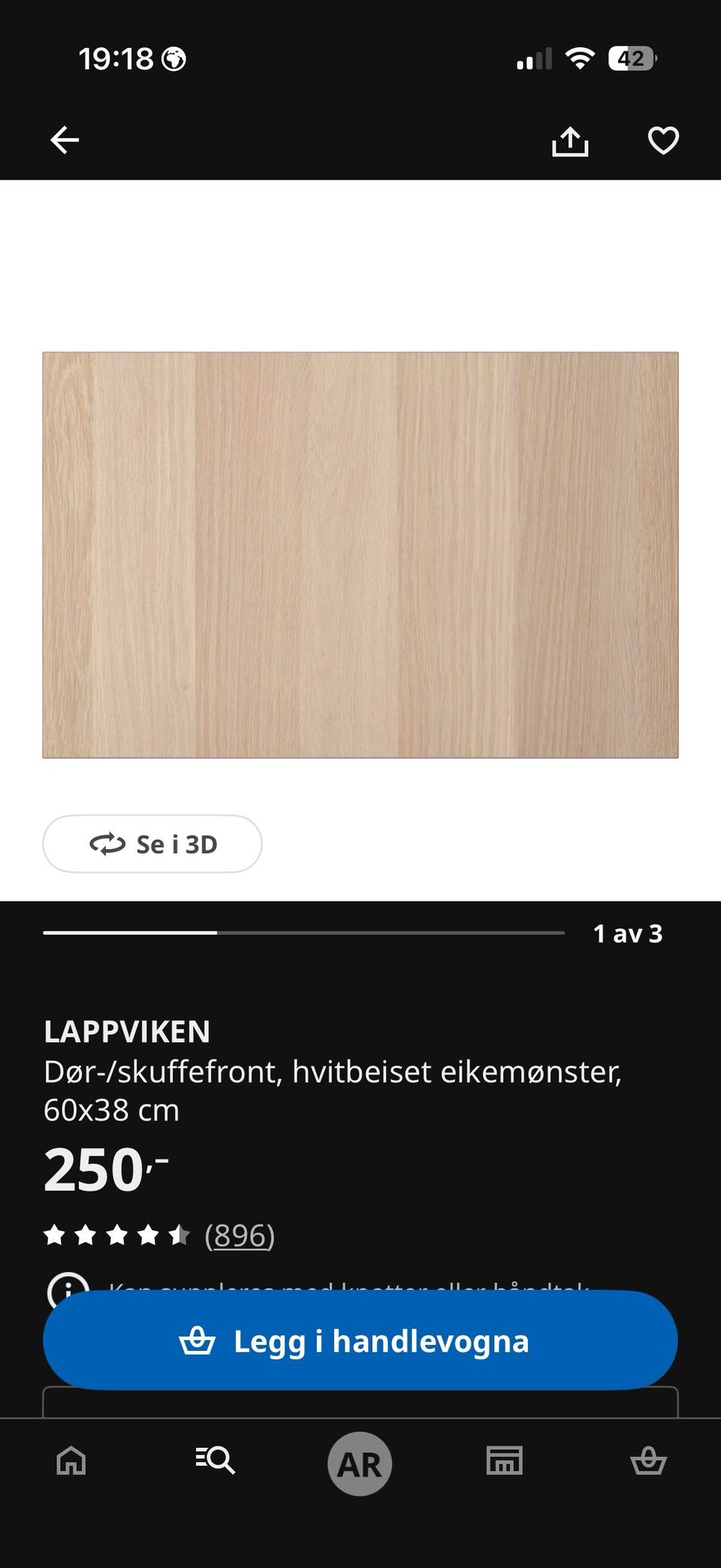Tap Legg i handlevogna to add to cart
Image resolution: width=721 pixels, height=1568 pixels.
tap(359, 1341)
